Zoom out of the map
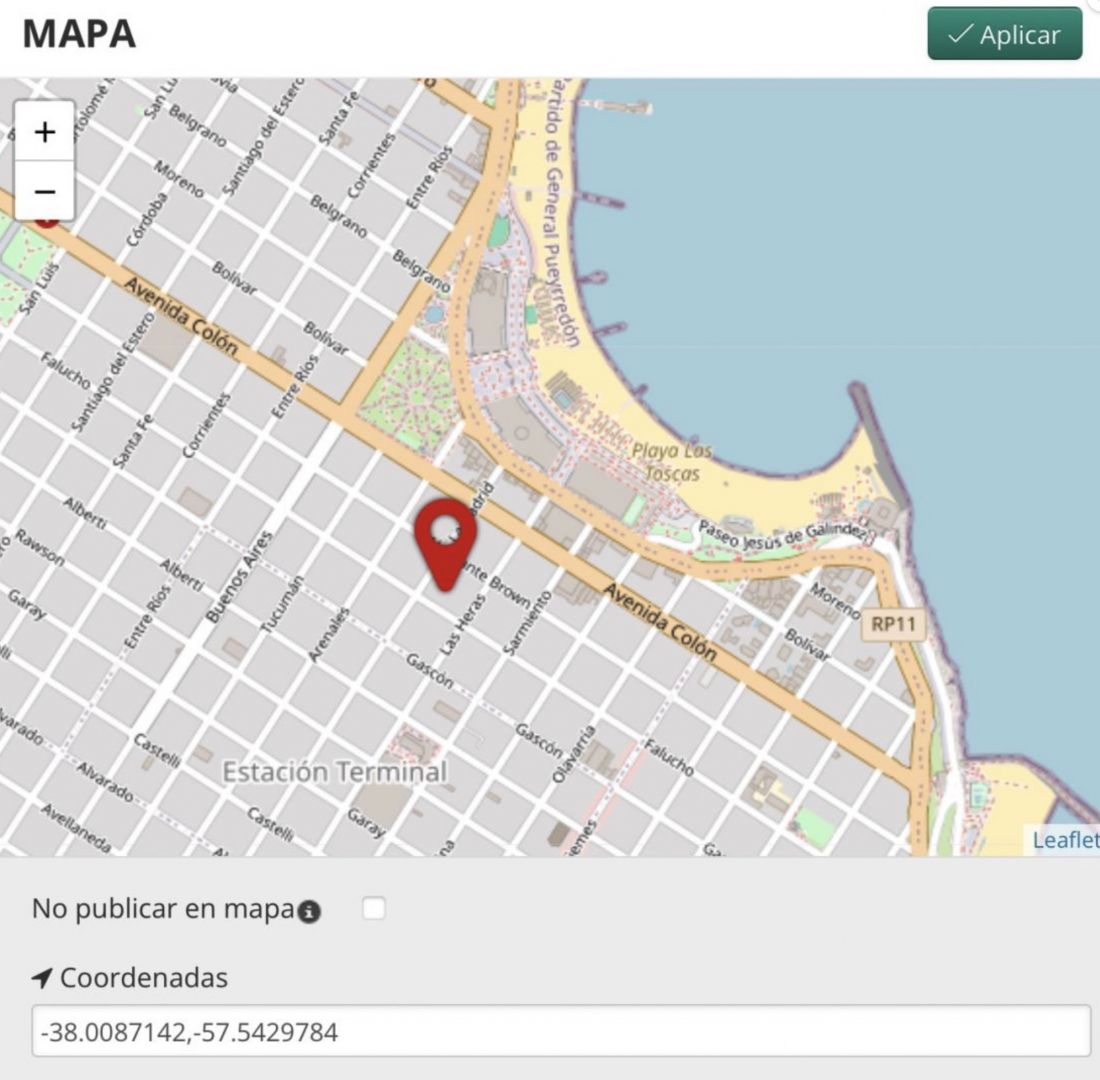This screenshot has height=1080, width=1100. point(44,190)
